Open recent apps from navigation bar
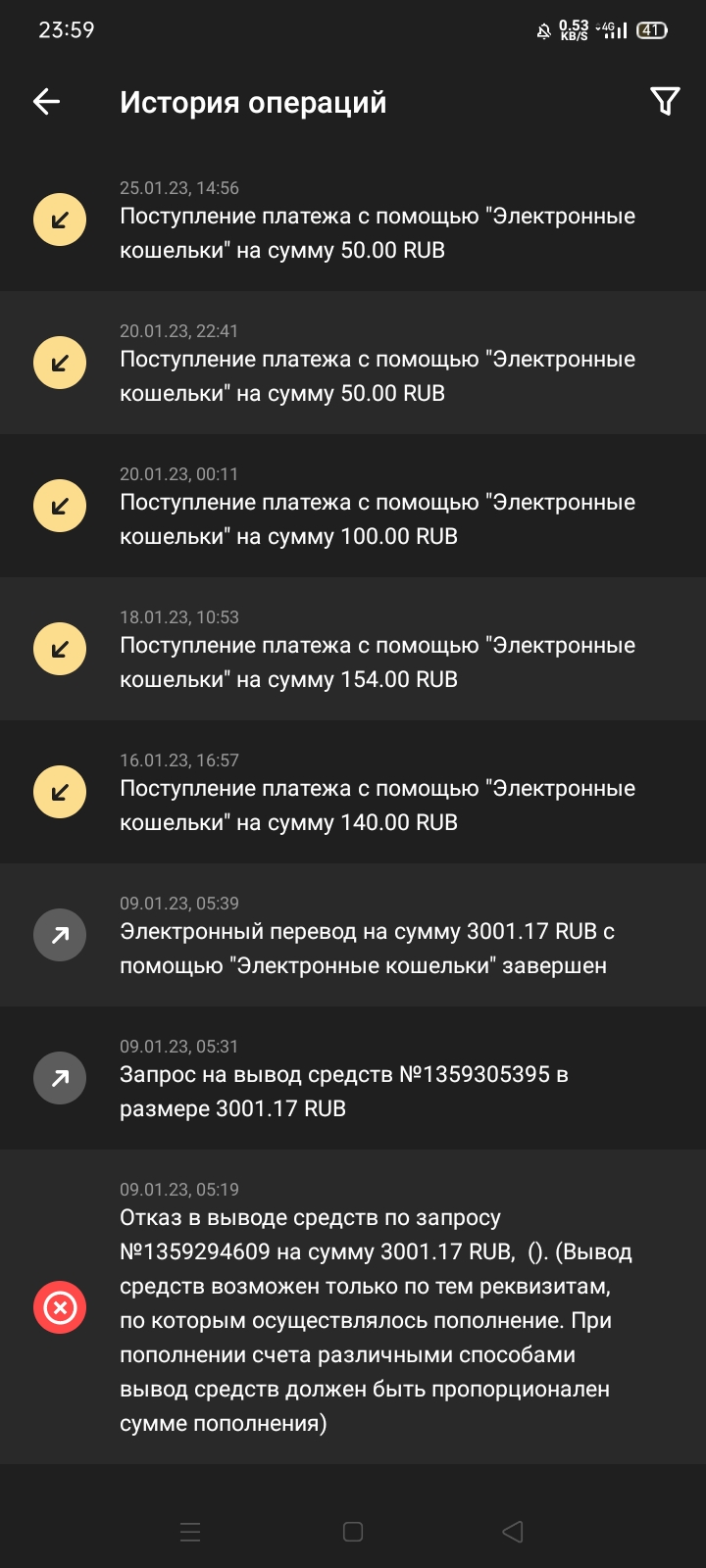706x1568 pixels. [190, 1532]
